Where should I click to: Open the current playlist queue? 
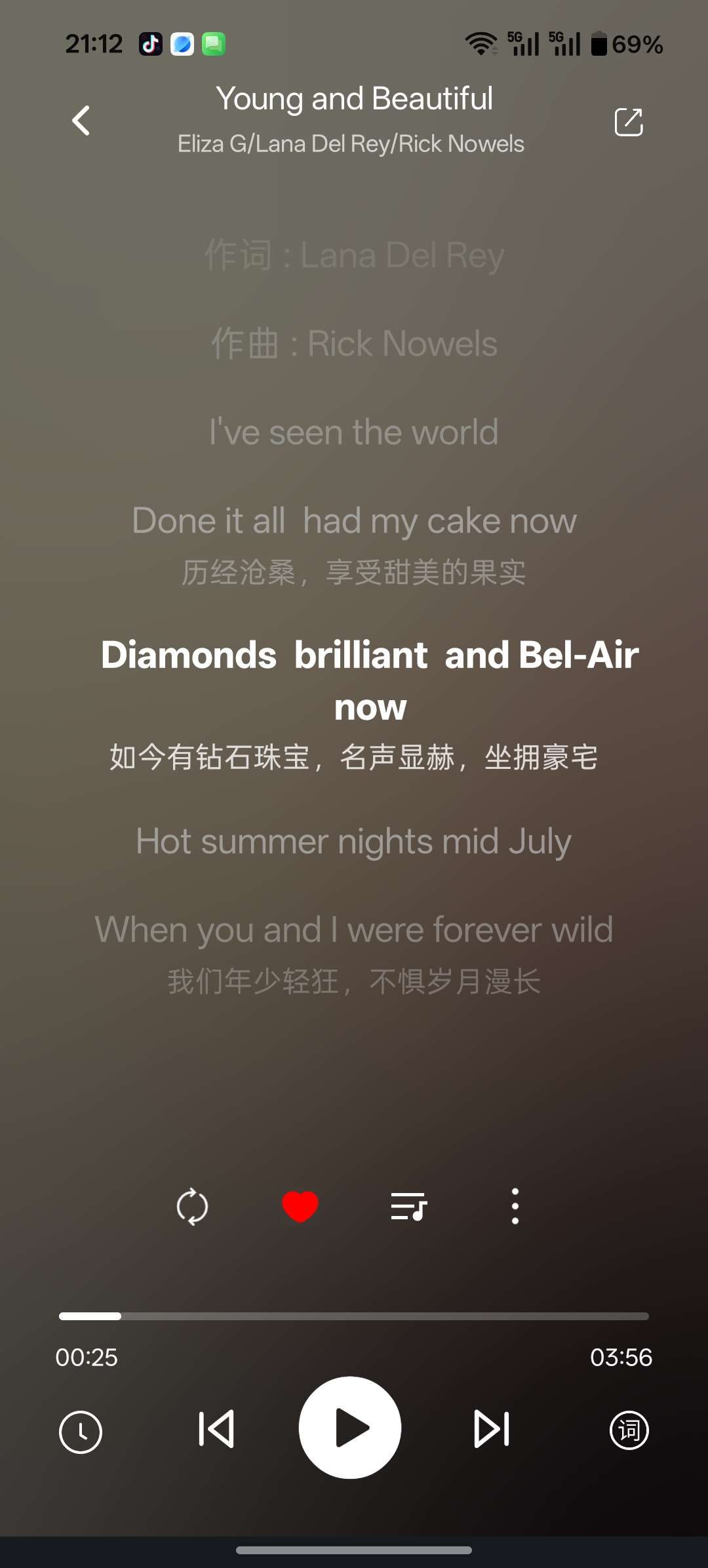point(408,1206)
